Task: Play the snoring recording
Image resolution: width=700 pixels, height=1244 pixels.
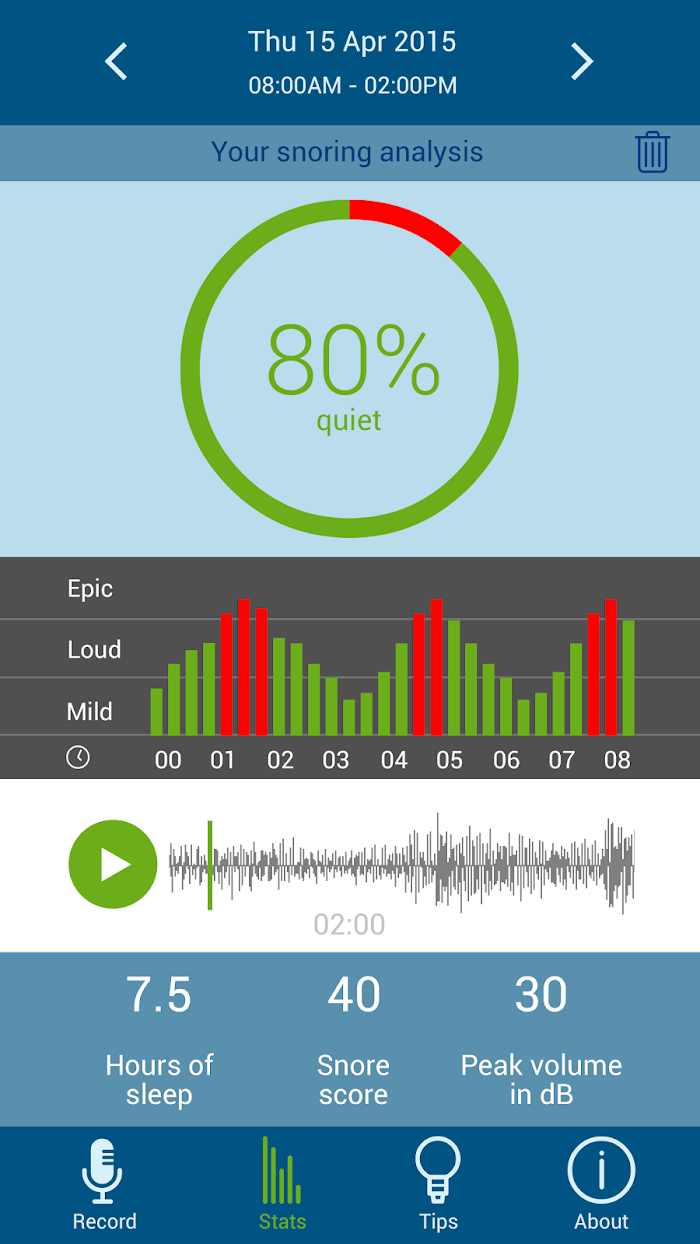Action: (x=113, y=864)
